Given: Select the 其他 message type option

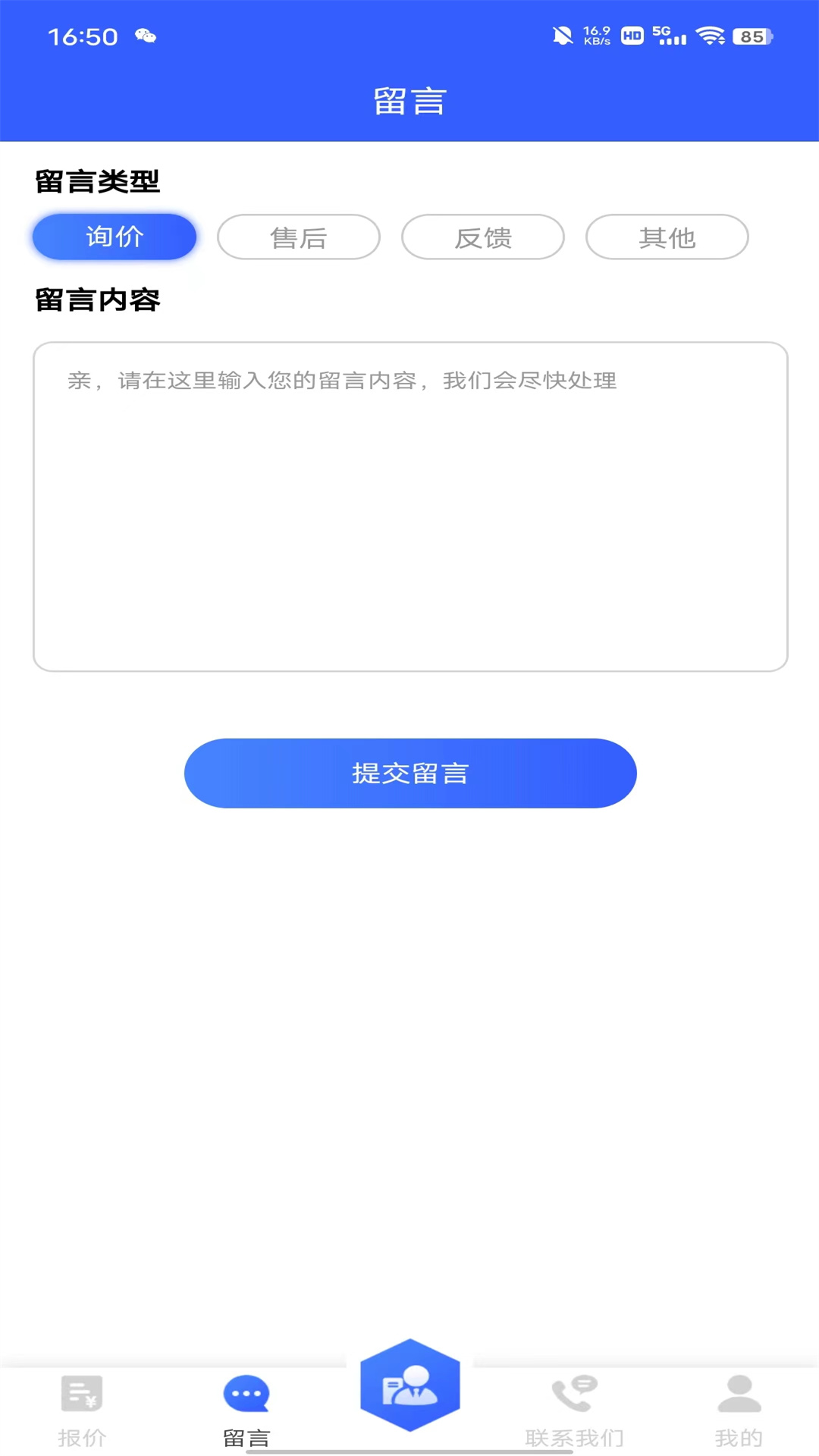Looking at the screenshot, I should (666, 237).
